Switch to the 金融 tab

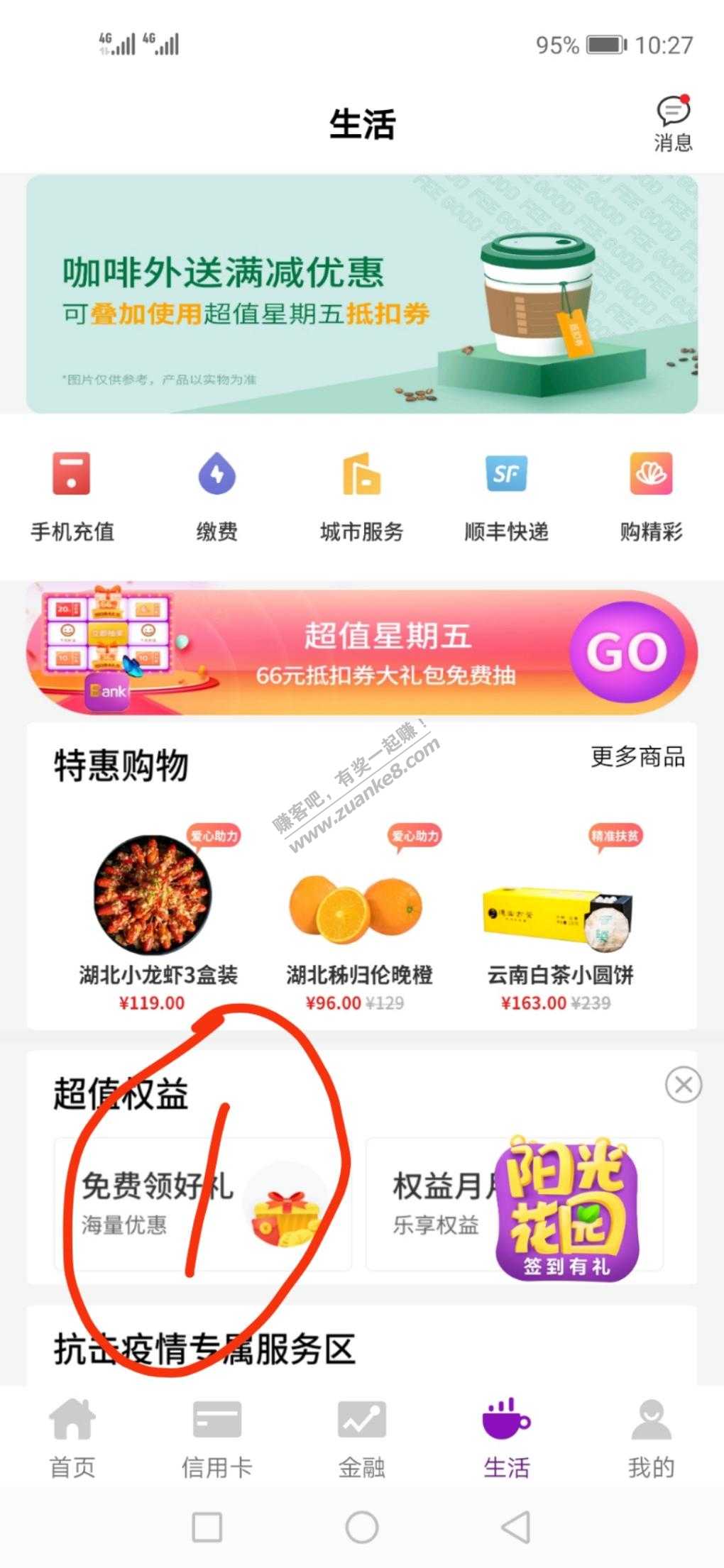pyautogui.click(x=361, y=1439)
